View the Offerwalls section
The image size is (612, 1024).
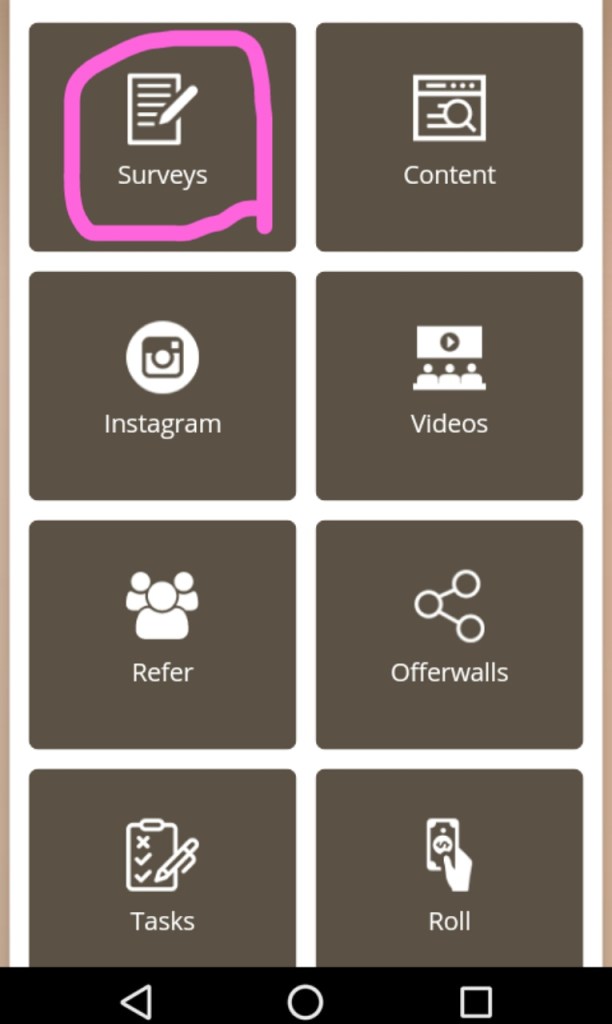449,634
